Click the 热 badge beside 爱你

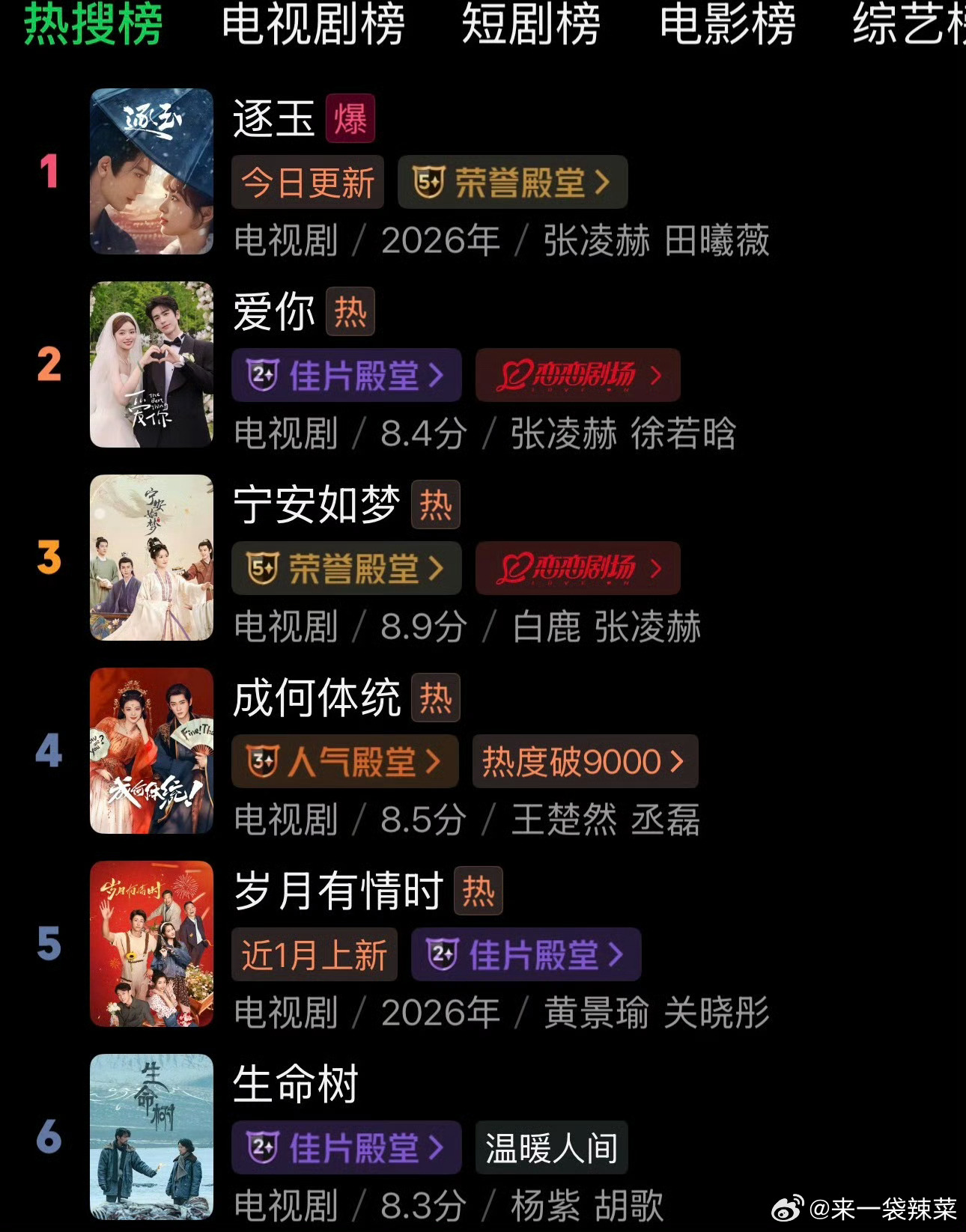(x=351, y=312)
